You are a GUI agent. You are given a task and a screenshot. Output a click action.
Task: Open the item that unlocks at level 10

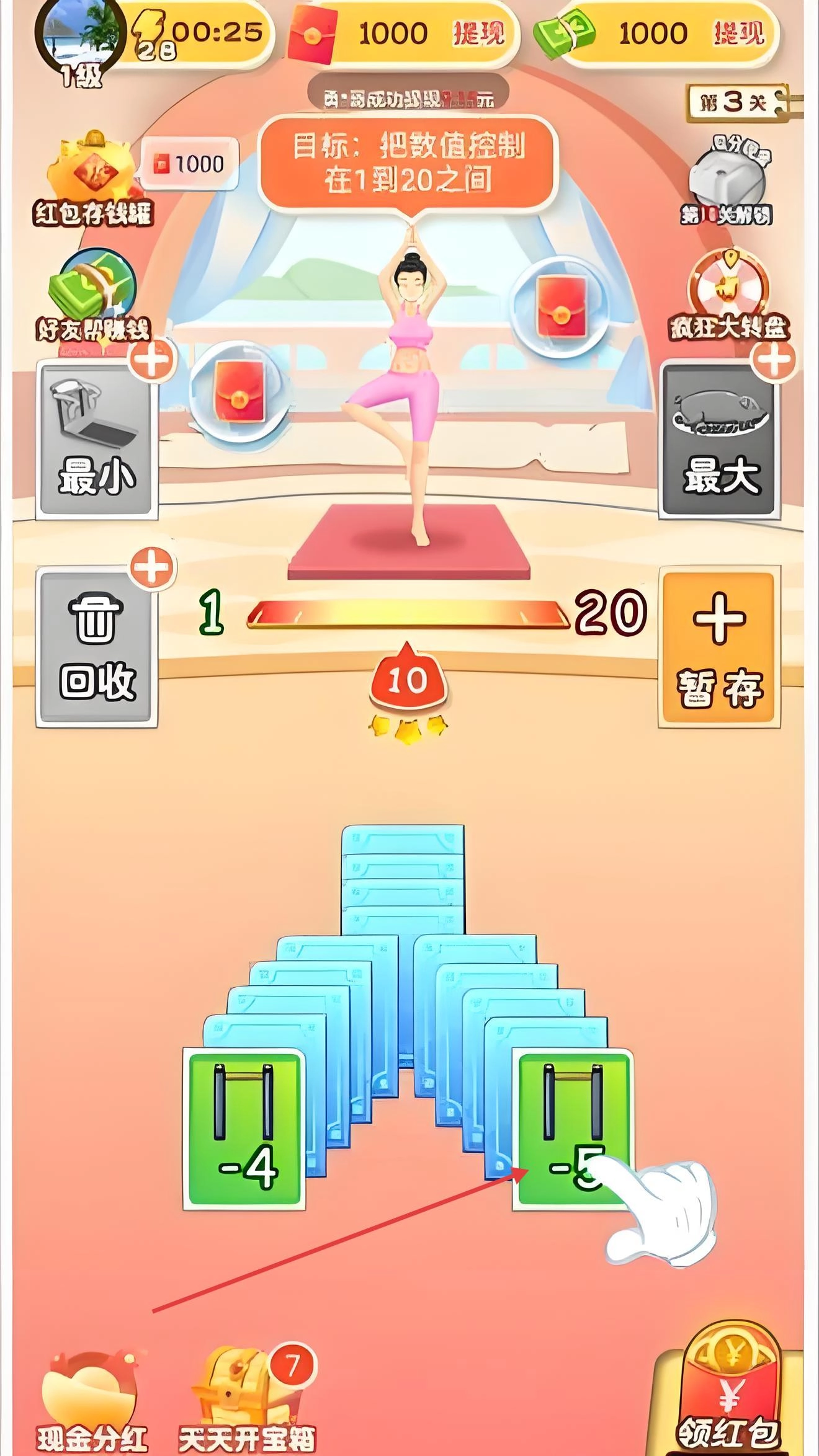[727, 180]
